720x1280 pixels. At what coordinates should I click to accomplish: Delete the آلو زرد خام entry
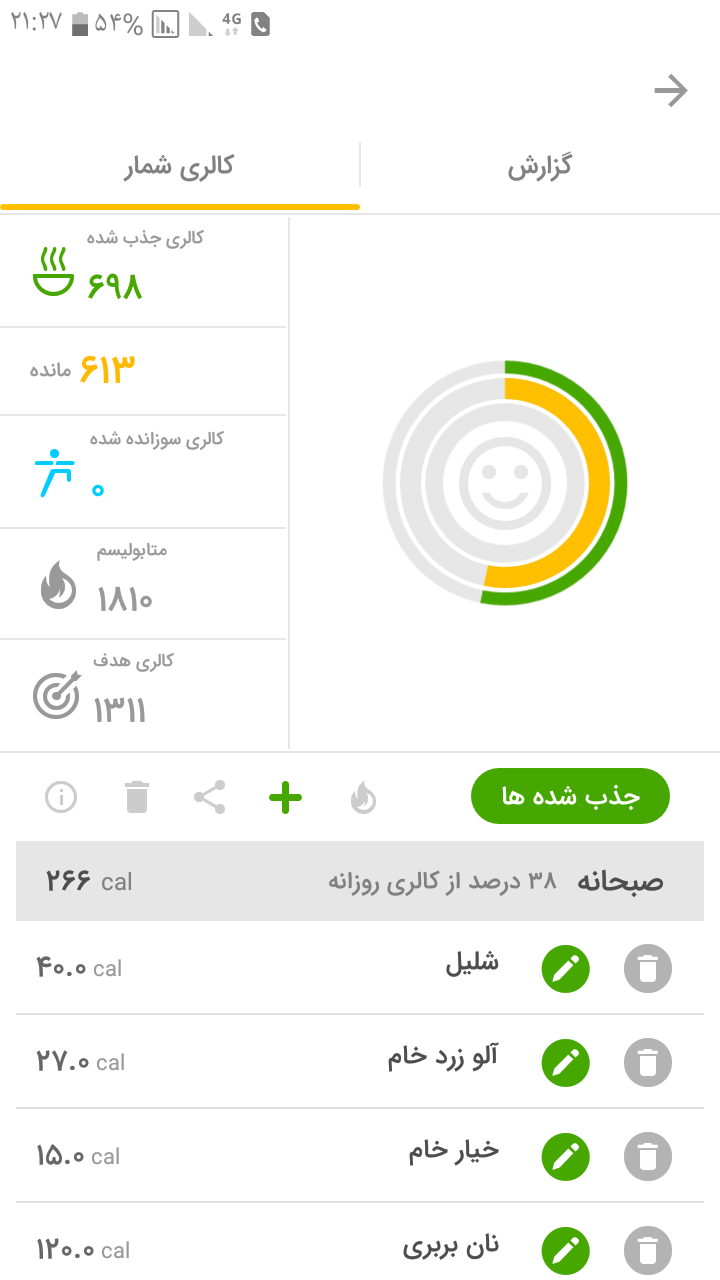point(648,1062)
